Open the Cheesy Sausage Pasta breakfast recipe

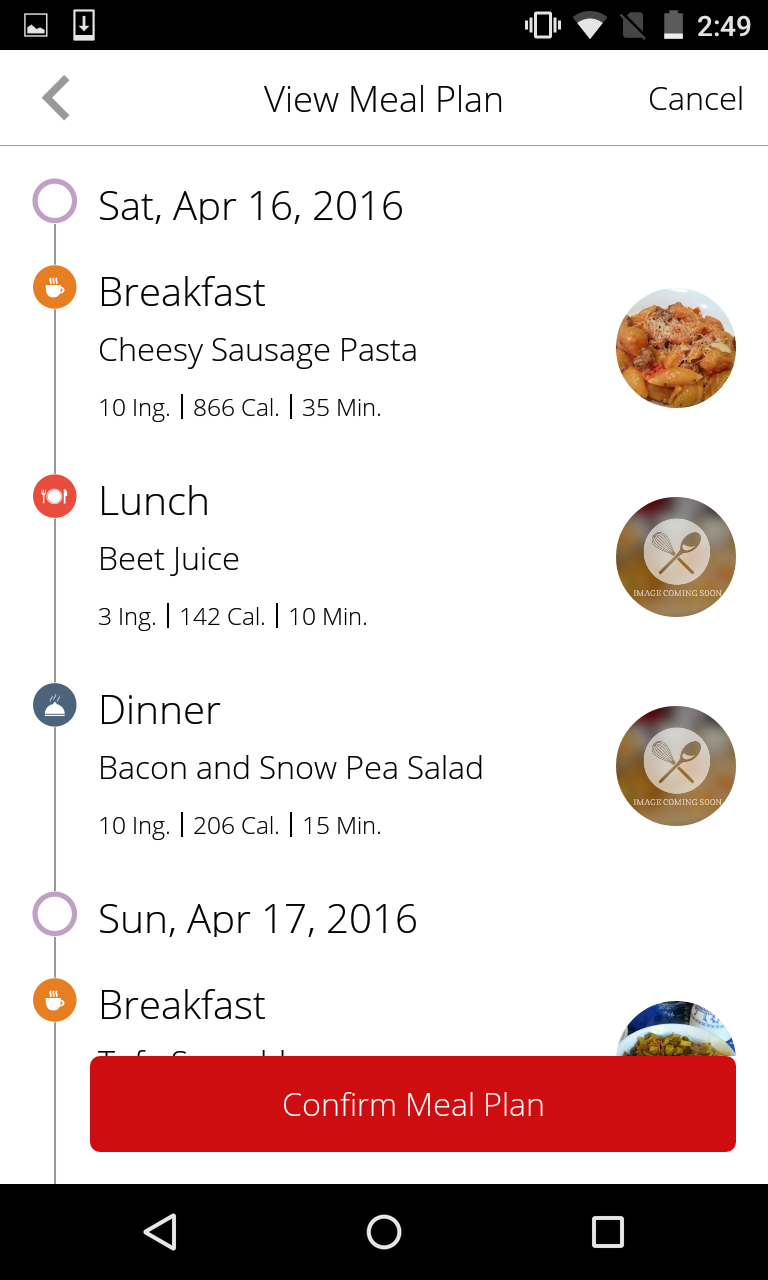click(x=258, y=350)
